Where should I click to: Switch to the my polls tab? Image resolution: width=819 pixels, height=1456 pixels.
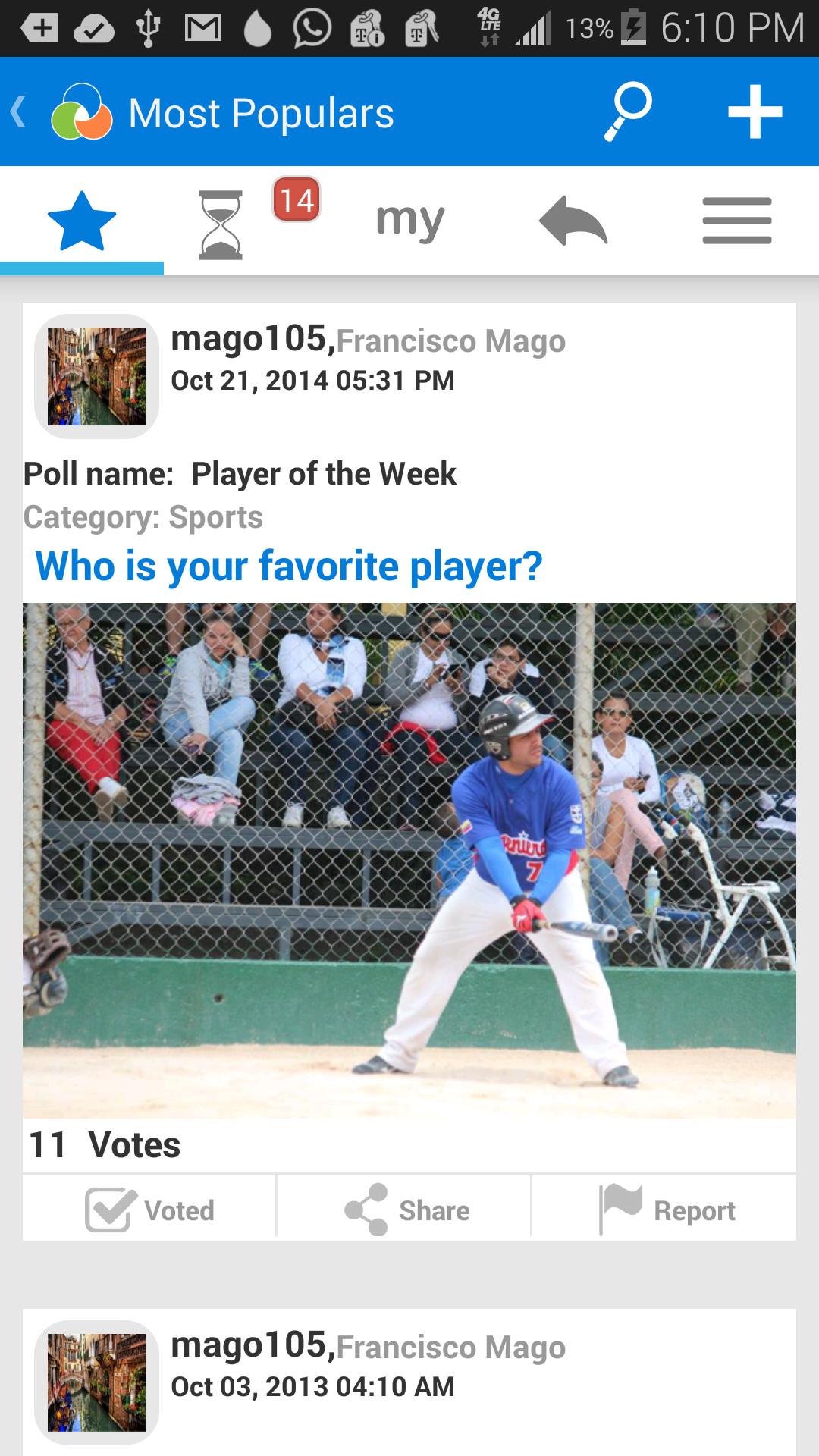point(408,220)
